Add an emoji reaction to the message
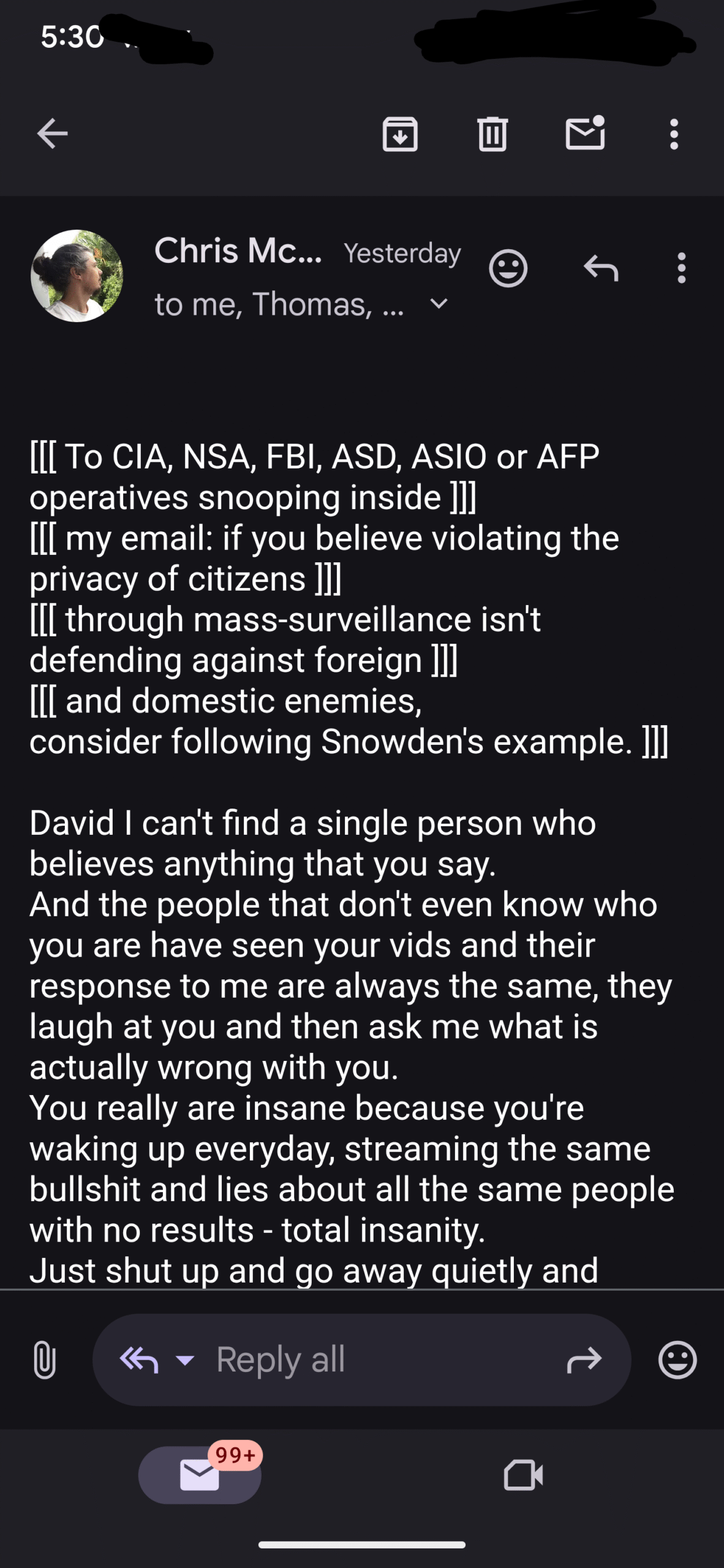This screenshot has height=1568, width=724. click(x=508, y=268)
